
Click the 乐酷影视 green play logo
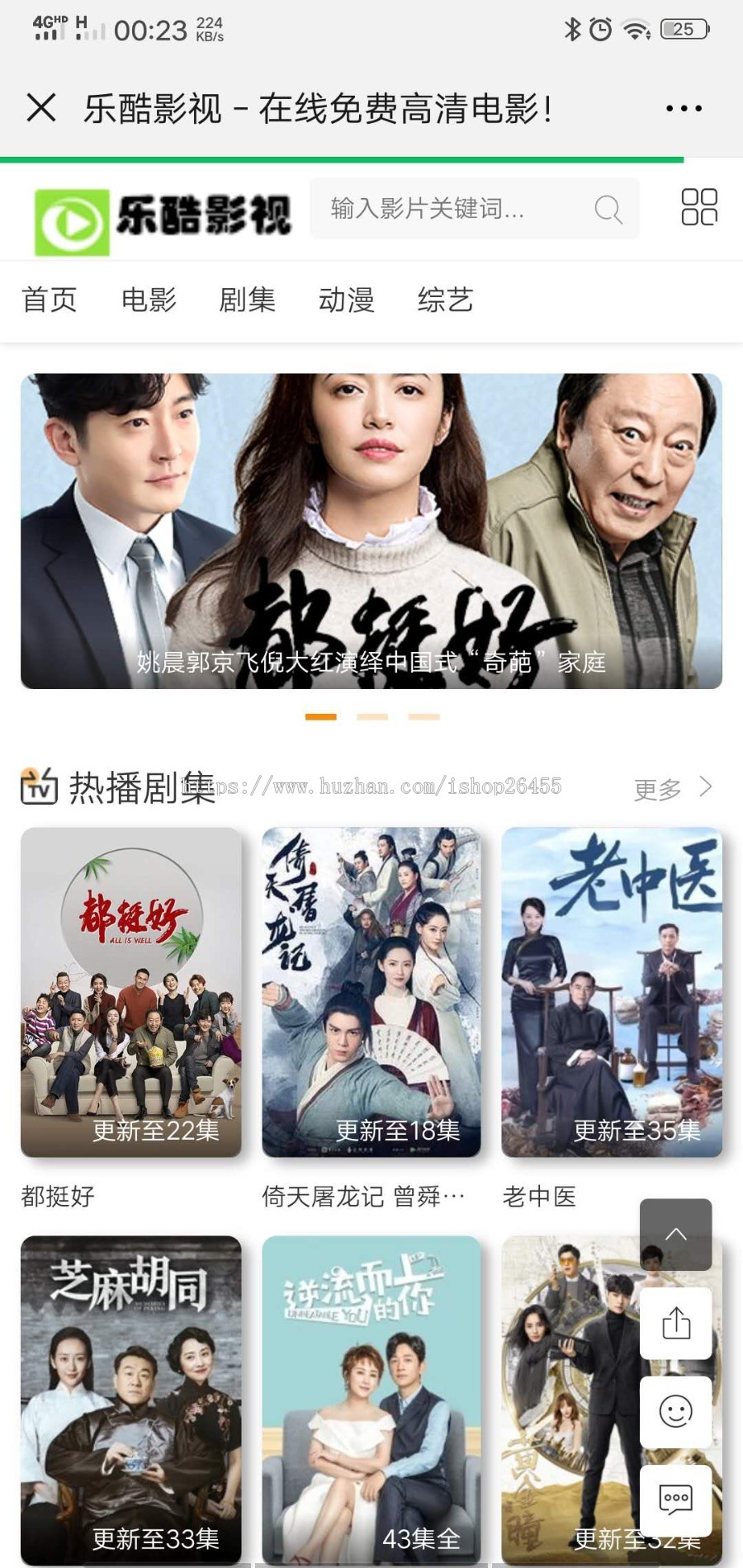(x=73, y=212)
